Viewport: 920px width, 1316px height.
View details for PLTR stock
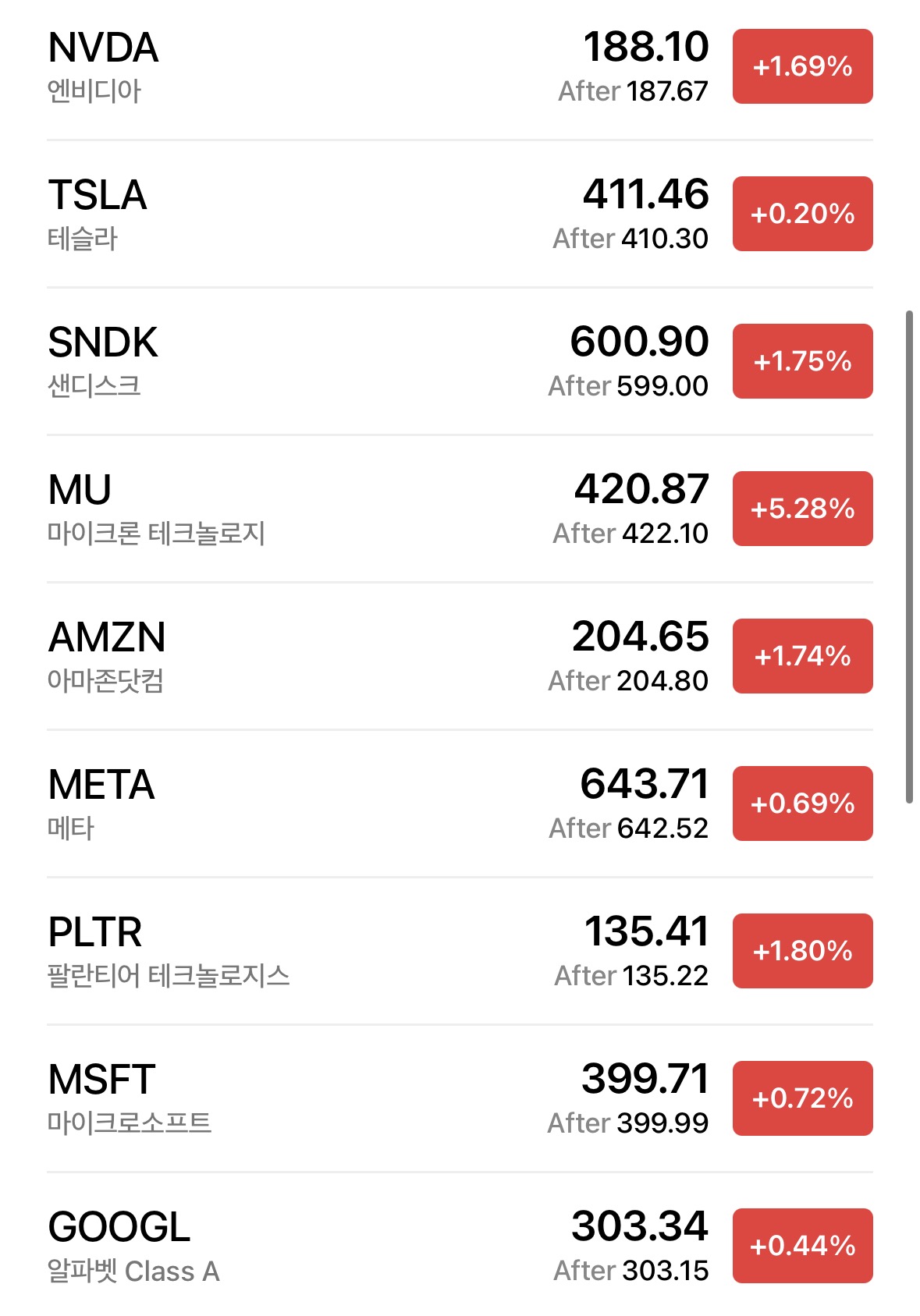click(312, 952)
